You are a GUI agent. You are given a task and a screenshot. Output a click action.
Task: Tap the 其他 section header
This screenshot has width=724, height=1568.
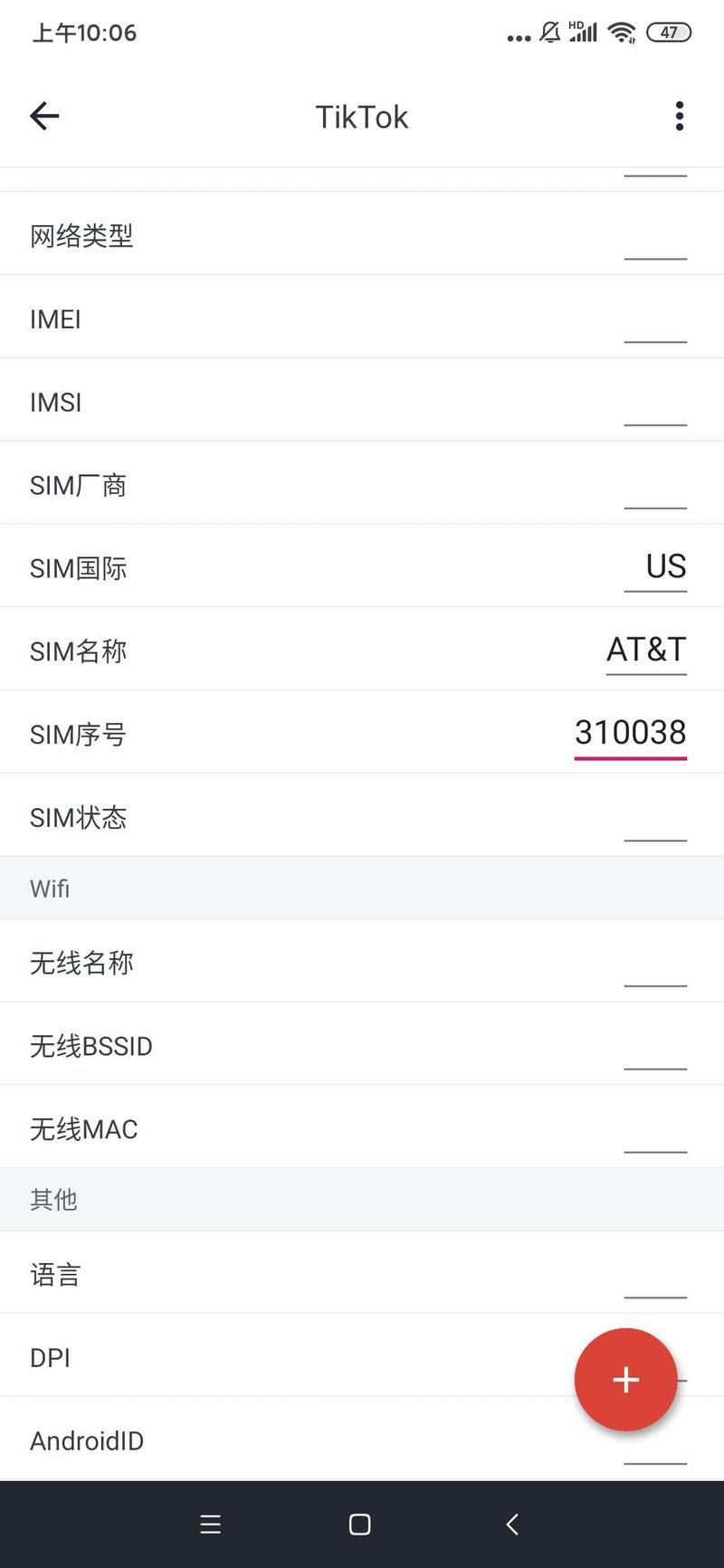(x=362, y=1198)
